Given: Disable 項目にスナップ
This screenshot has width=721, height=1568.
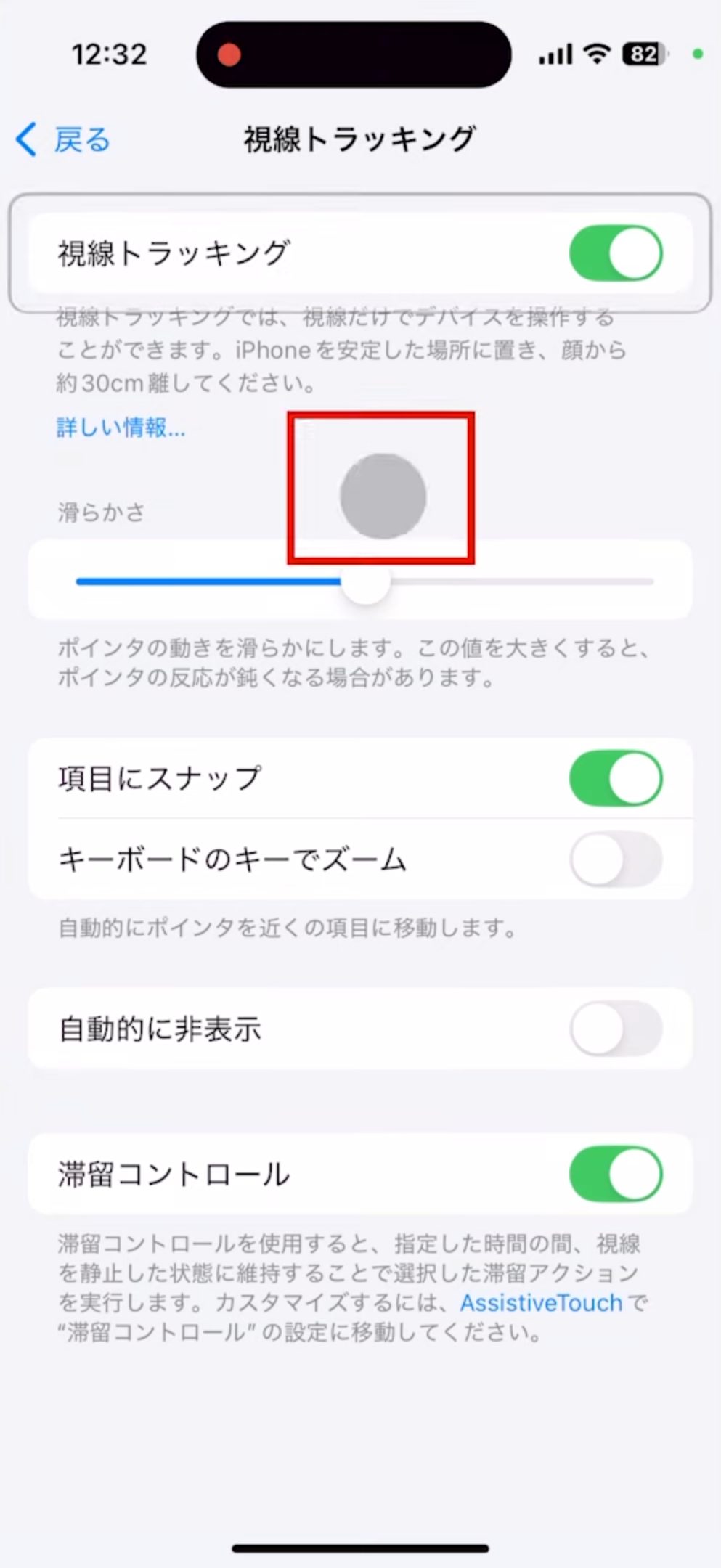Looking at the screenshot, I should (x=616, y=778).
